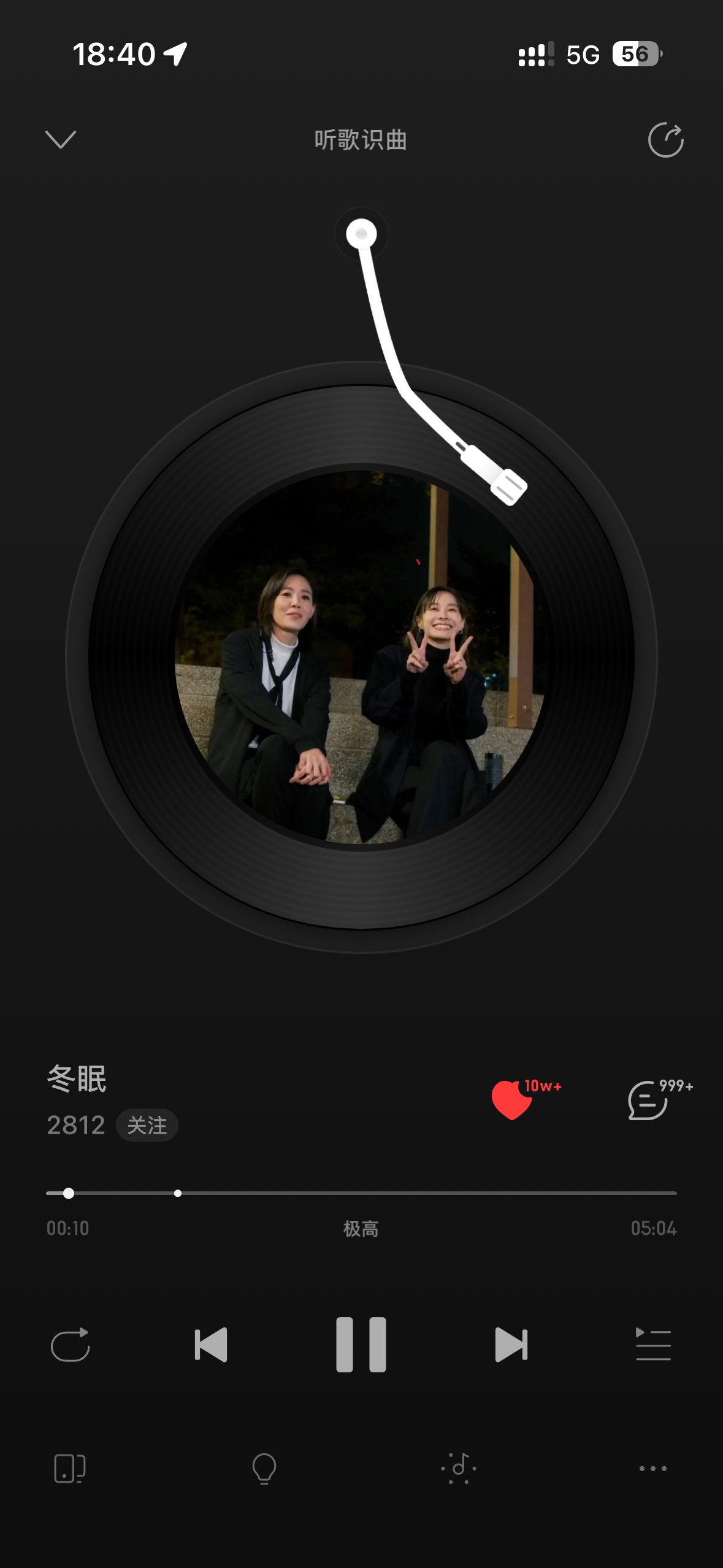Open the playlist queue
Viewport: 723px width, 1568px height.
pos(653,1345)
